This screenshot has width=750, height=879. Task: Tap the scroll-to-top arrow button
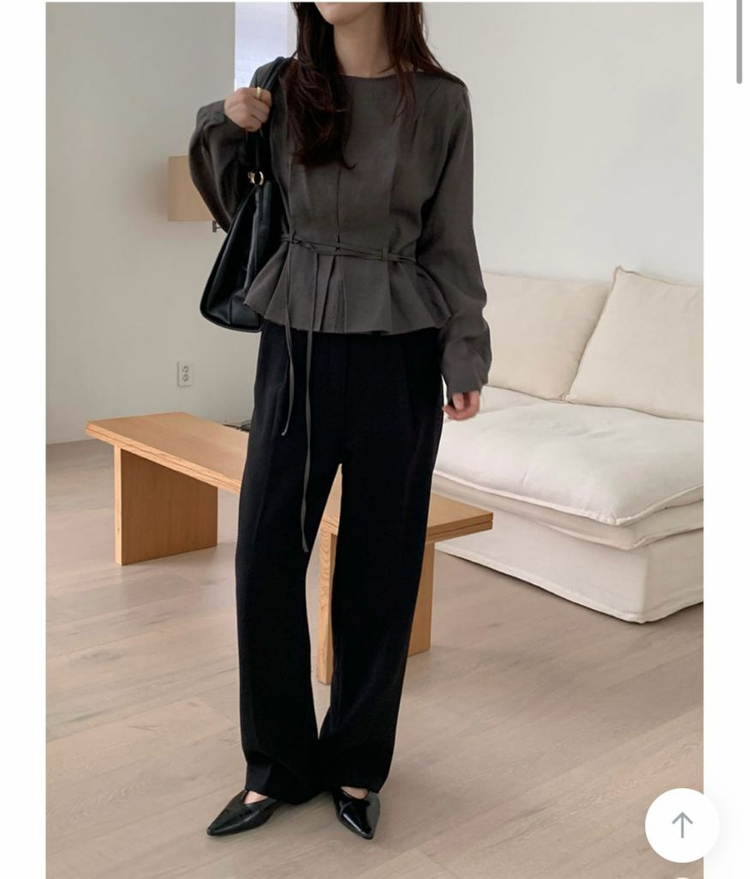tap(682, 825)
